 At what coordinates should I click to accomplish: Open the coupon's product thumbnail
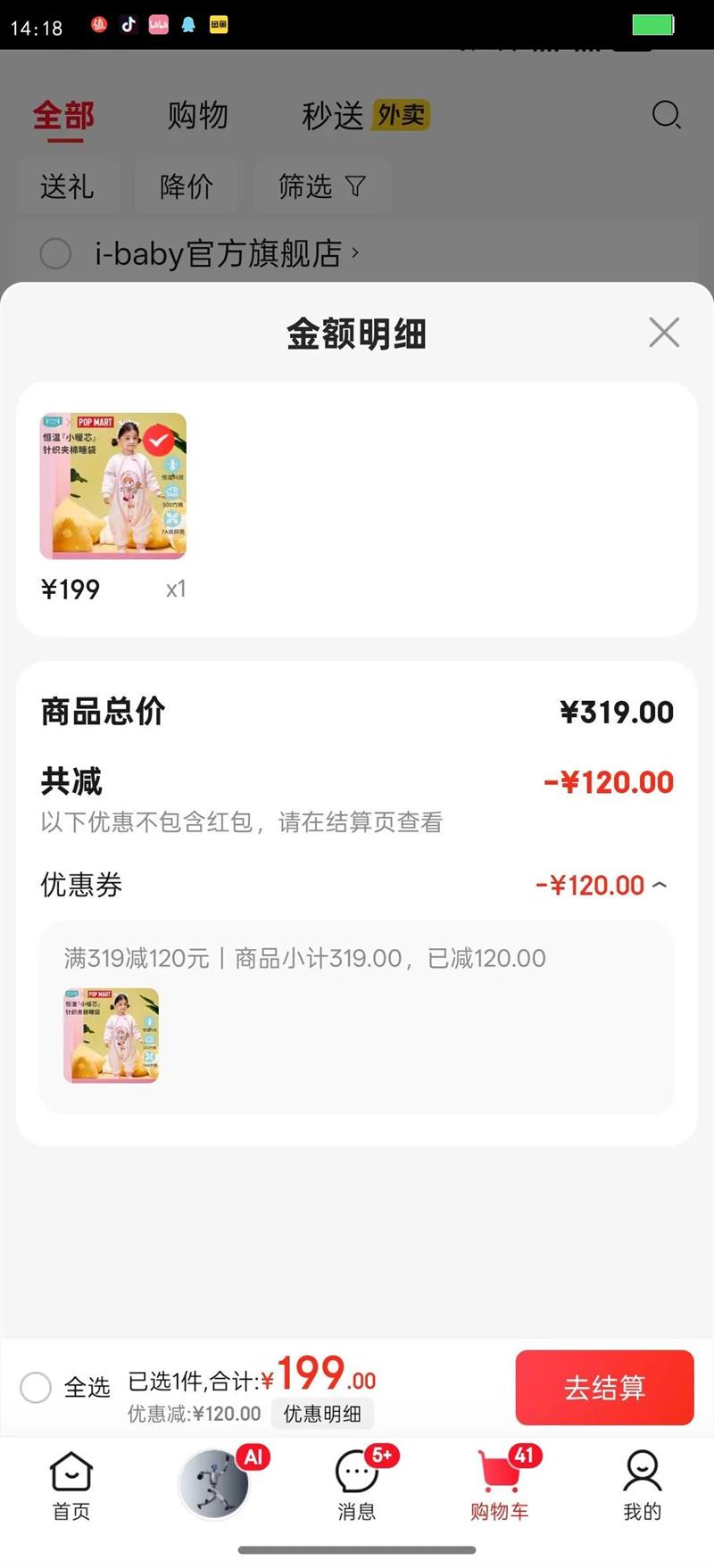[x=112, y=1035]
